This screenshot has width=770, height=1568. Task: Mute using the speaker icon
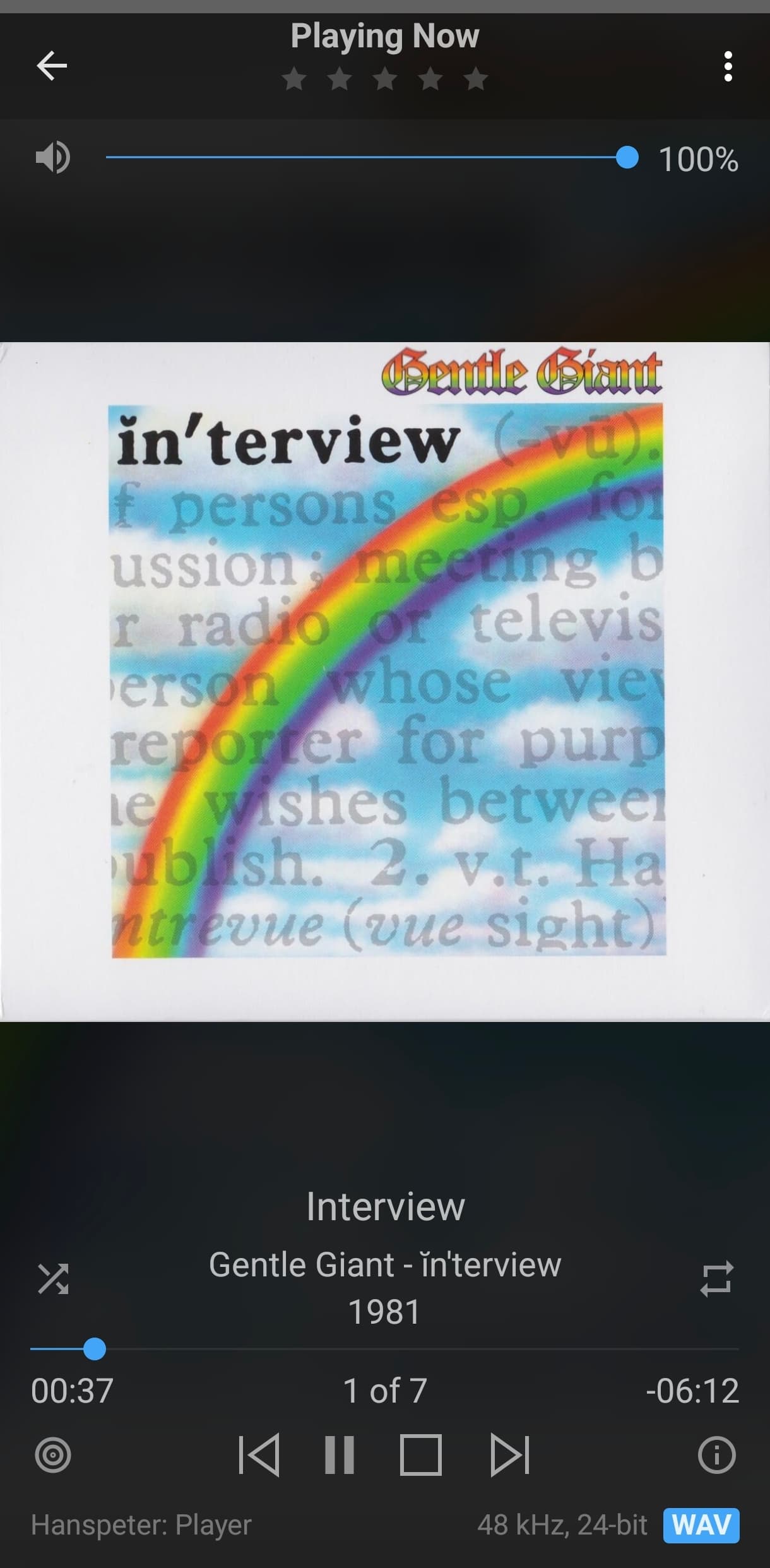click(x=52, y=157)
